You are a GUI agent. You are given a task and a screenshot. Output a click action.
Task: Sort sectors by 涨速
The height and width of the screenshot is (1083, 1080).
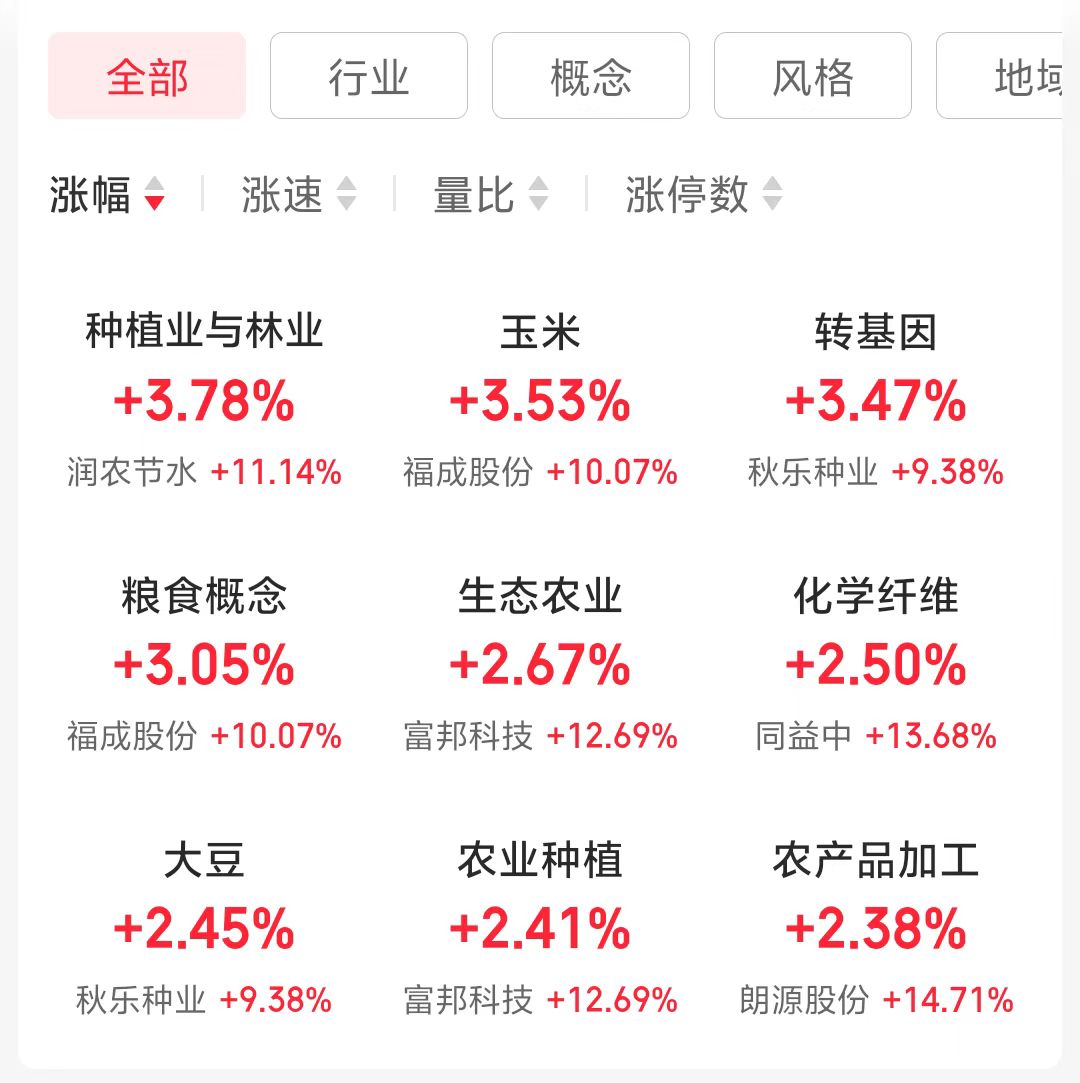(299, 194)
